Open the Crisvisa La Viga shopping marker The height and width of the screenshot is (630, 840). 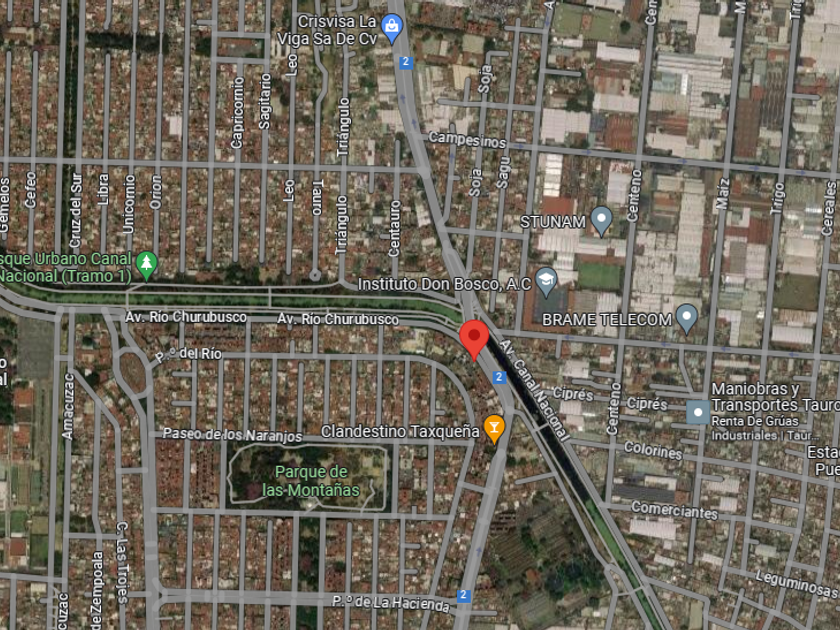click(x=392, y=29)
